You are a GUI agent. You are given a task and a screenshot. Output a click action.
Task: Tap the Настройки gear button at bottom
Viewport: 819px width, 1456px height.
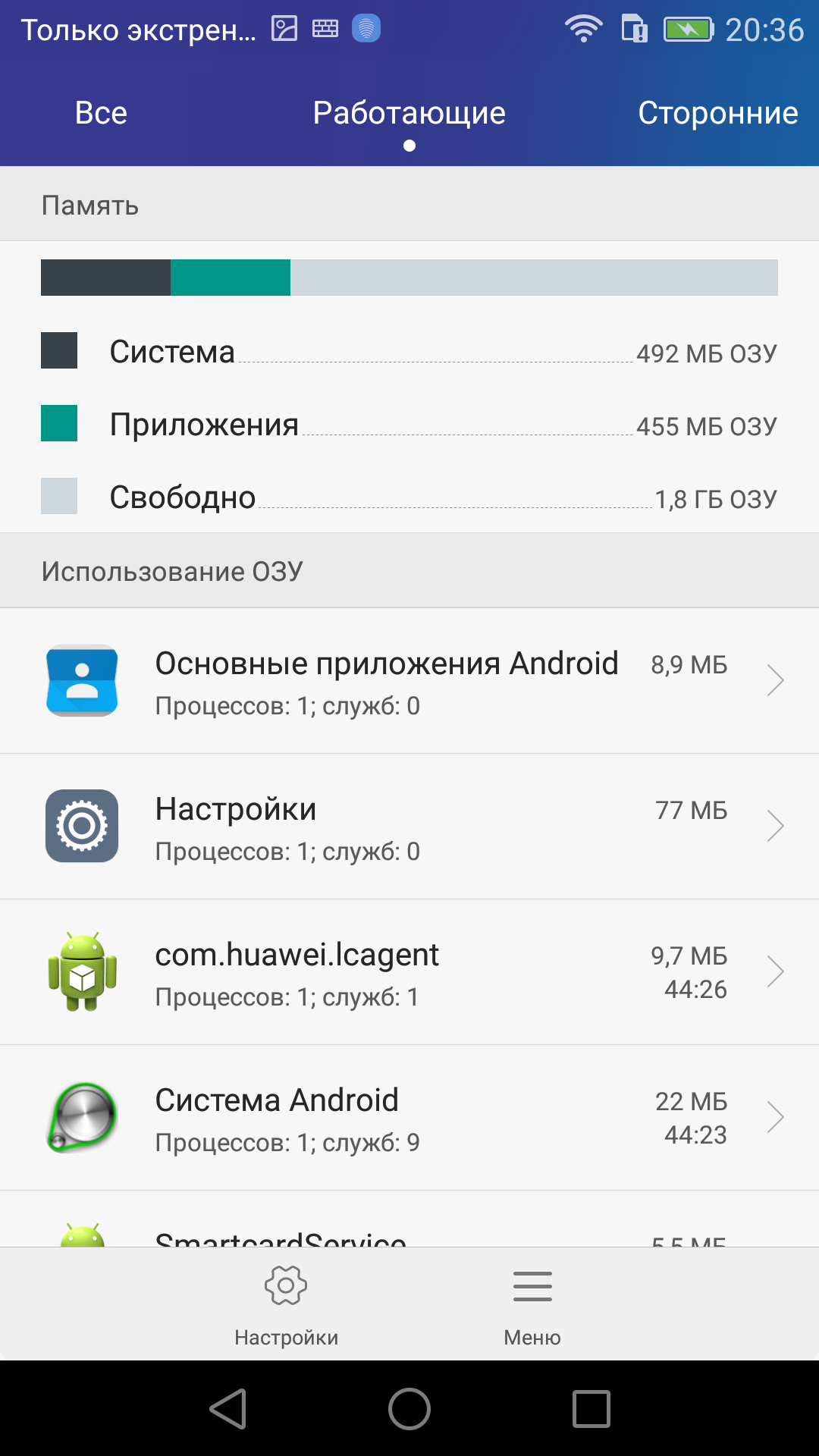point(286,1304)
